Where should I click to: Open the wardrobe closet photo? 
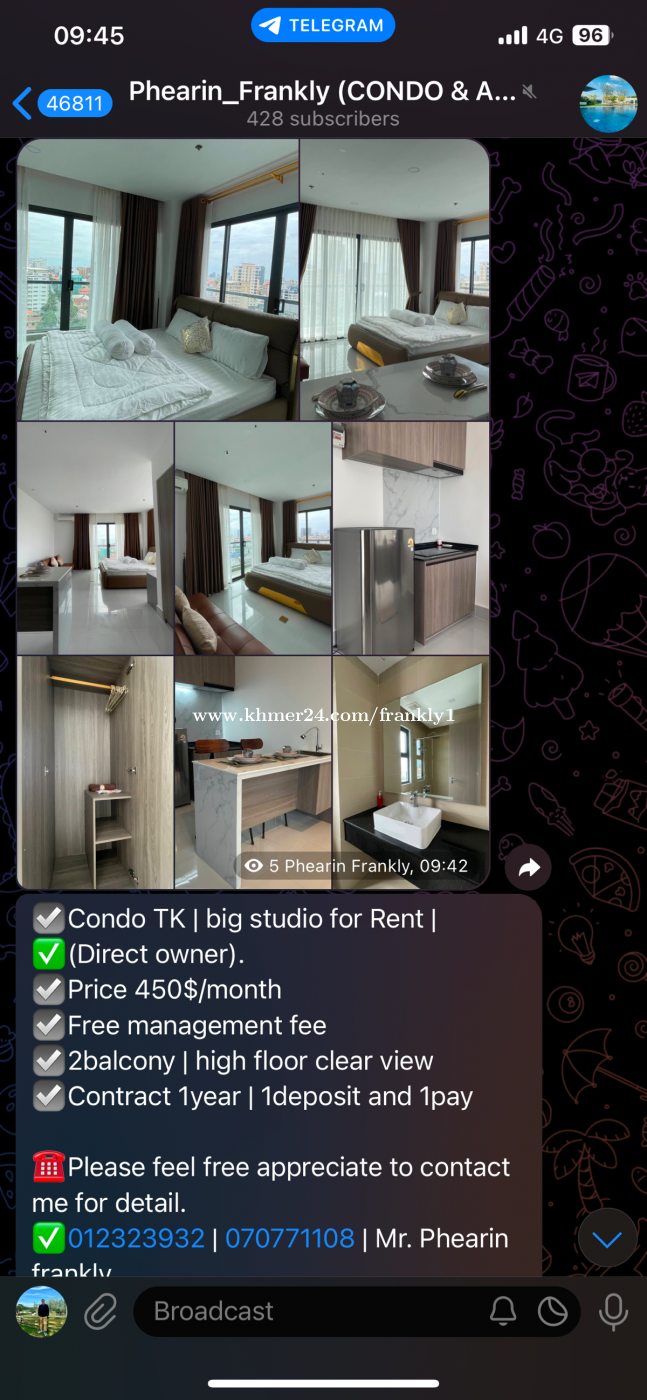95,772
